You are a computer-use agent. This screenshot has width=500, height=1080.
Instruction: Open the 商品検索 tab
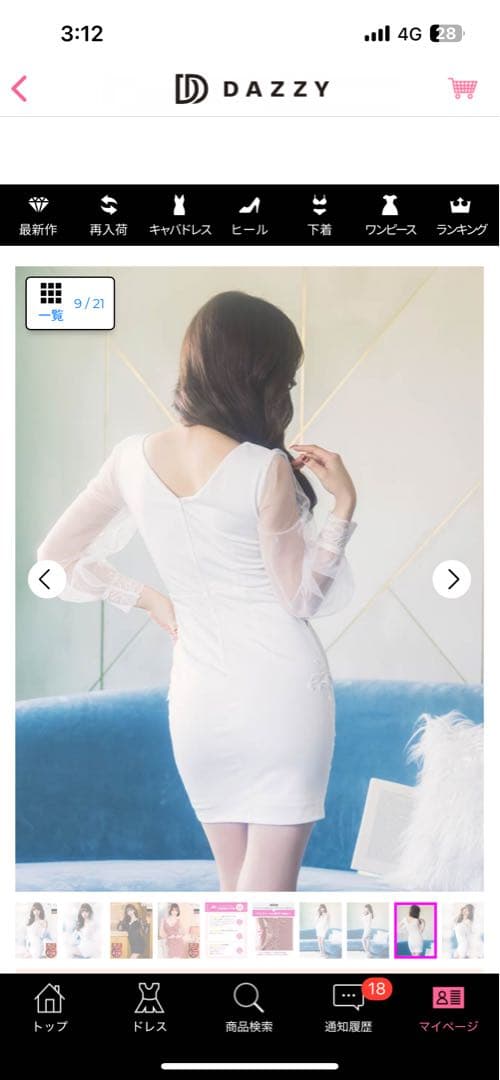(x=249, y=1008)
